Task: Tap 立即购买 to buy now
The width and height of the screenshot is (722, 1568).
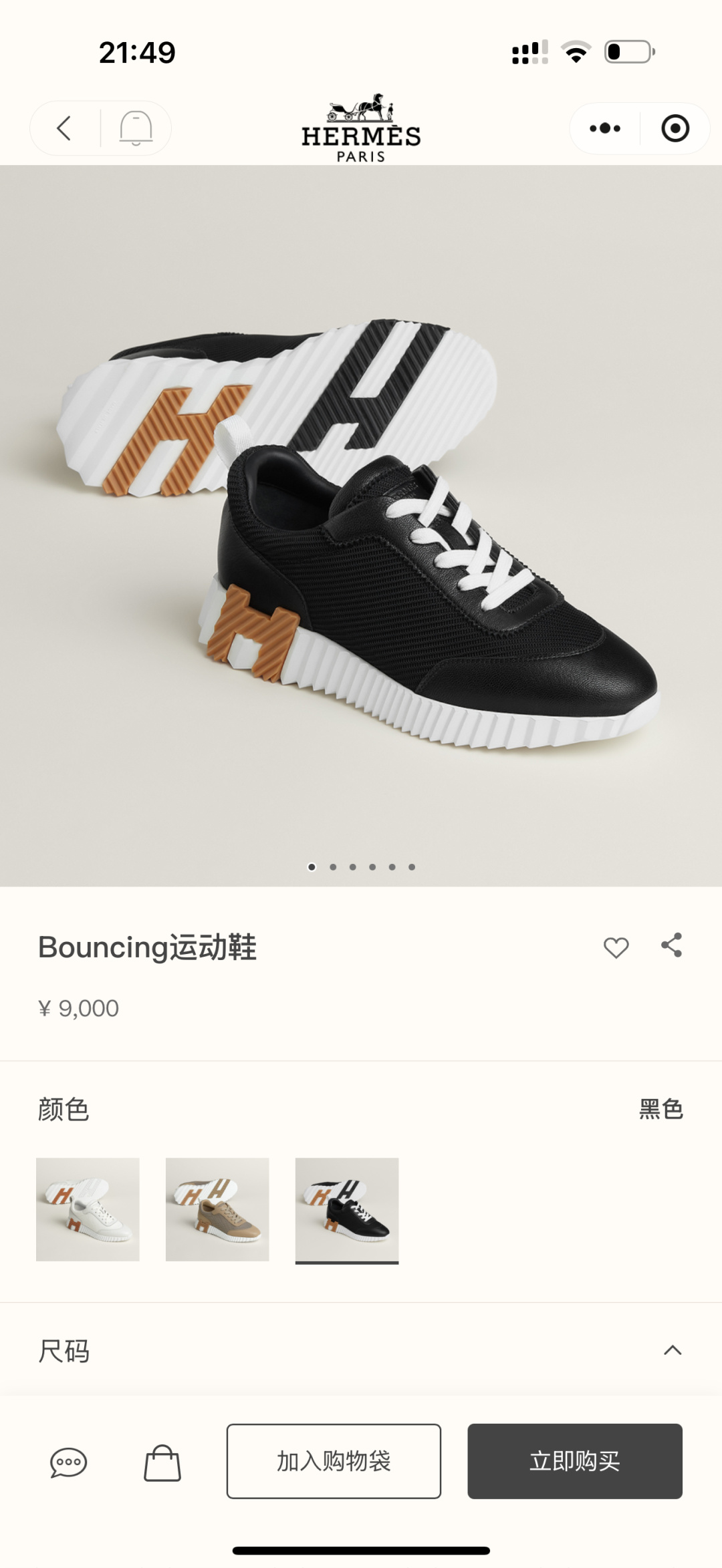Action: tap(575, 1461)
